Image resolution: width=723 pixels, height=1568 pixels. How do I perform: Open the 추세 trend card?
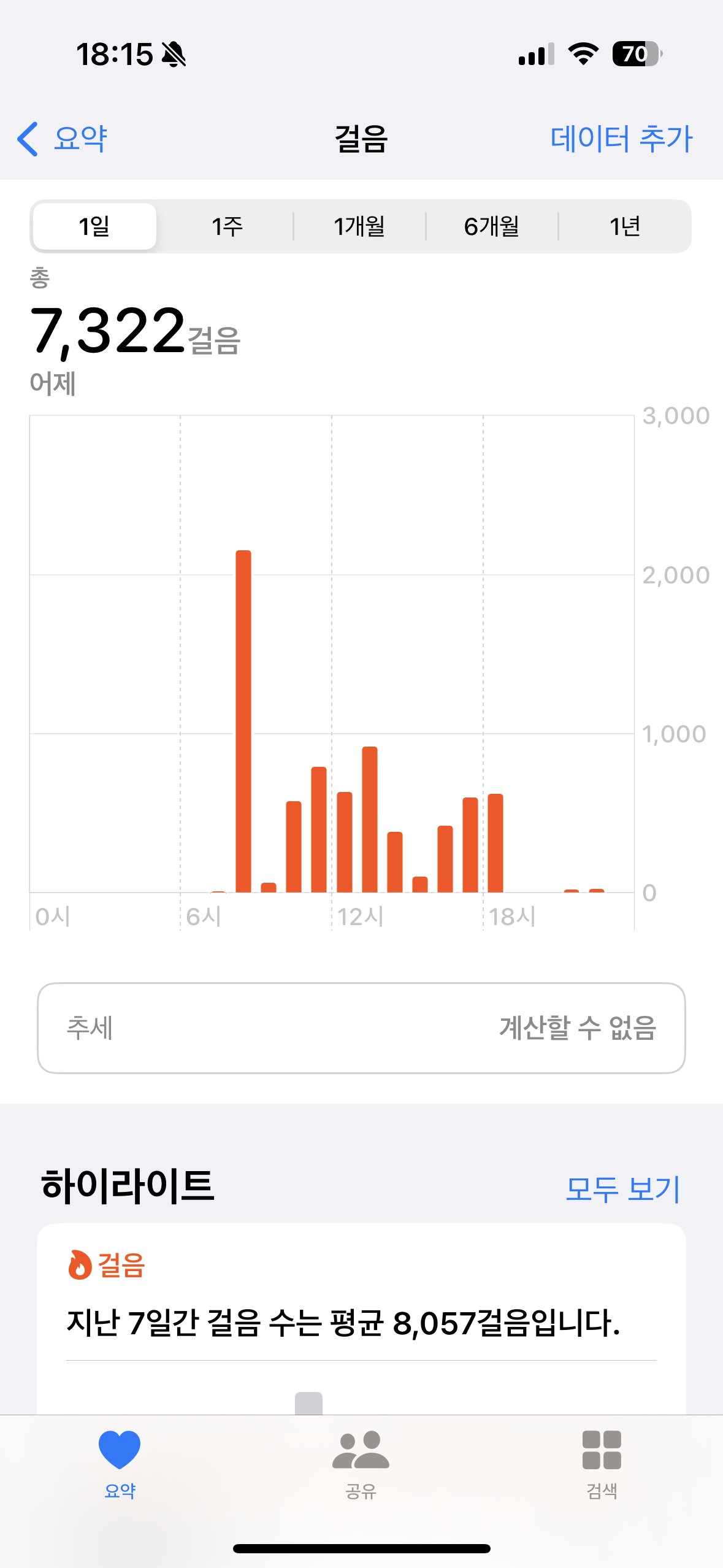click(x=361, y=1028)
